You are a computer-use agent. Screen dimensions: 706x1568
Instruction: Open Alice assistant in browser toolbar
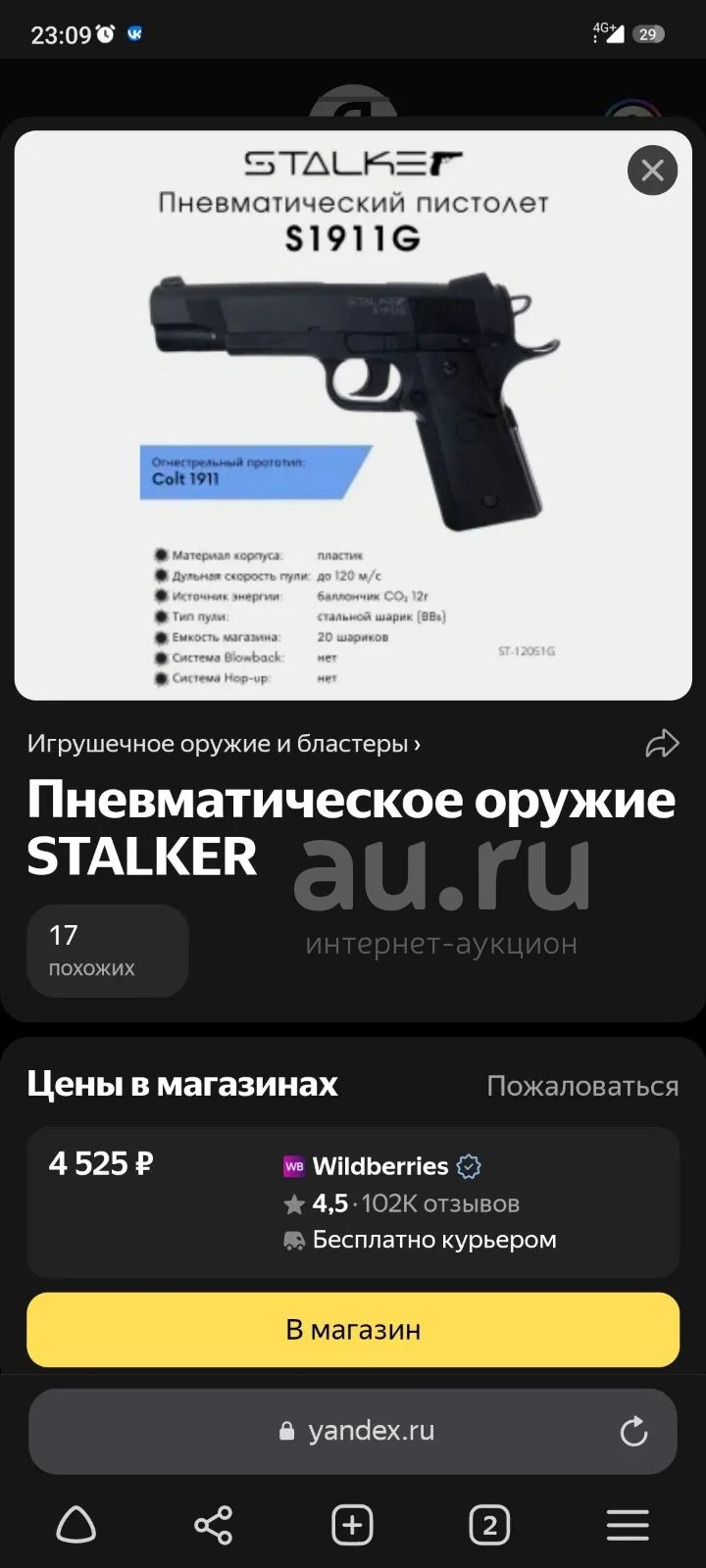(76, 1525)
